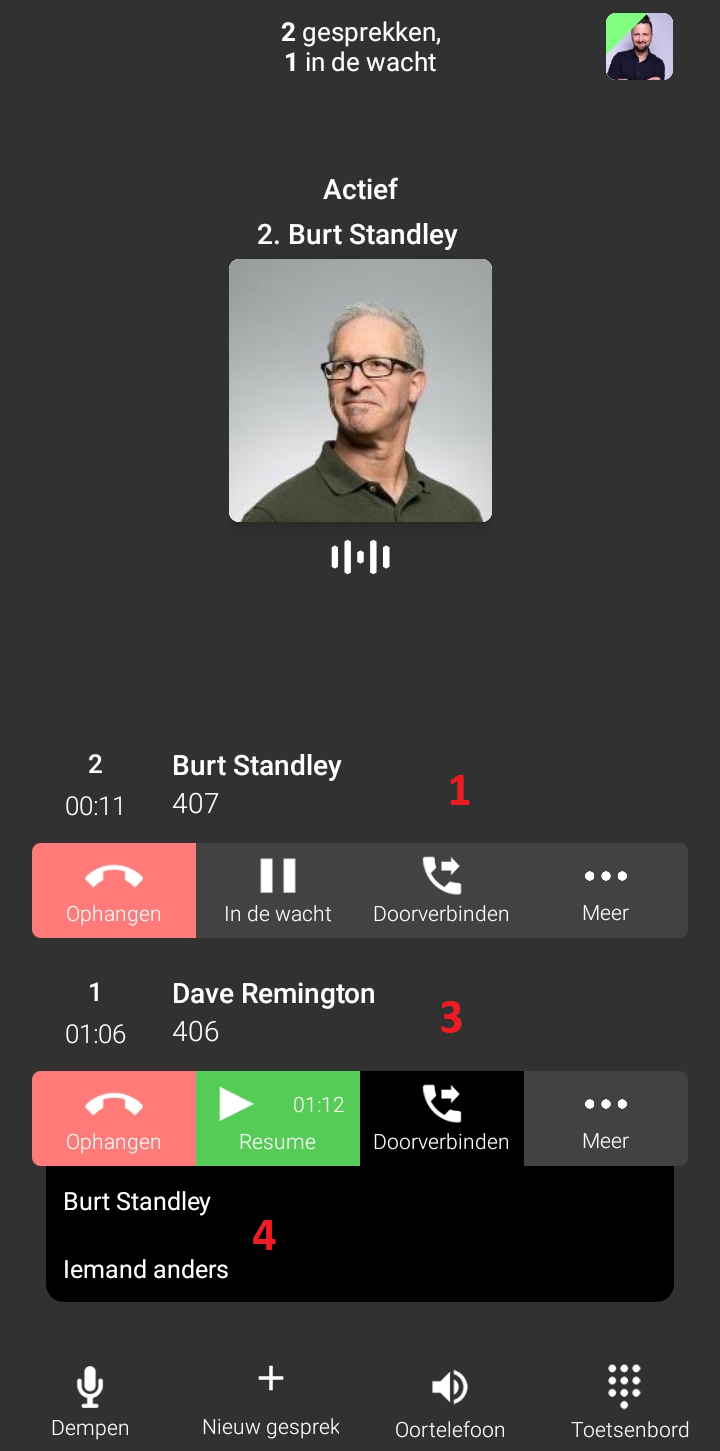
Task: Put Burt Standley's call on hold
Action: tap(278, 890)
